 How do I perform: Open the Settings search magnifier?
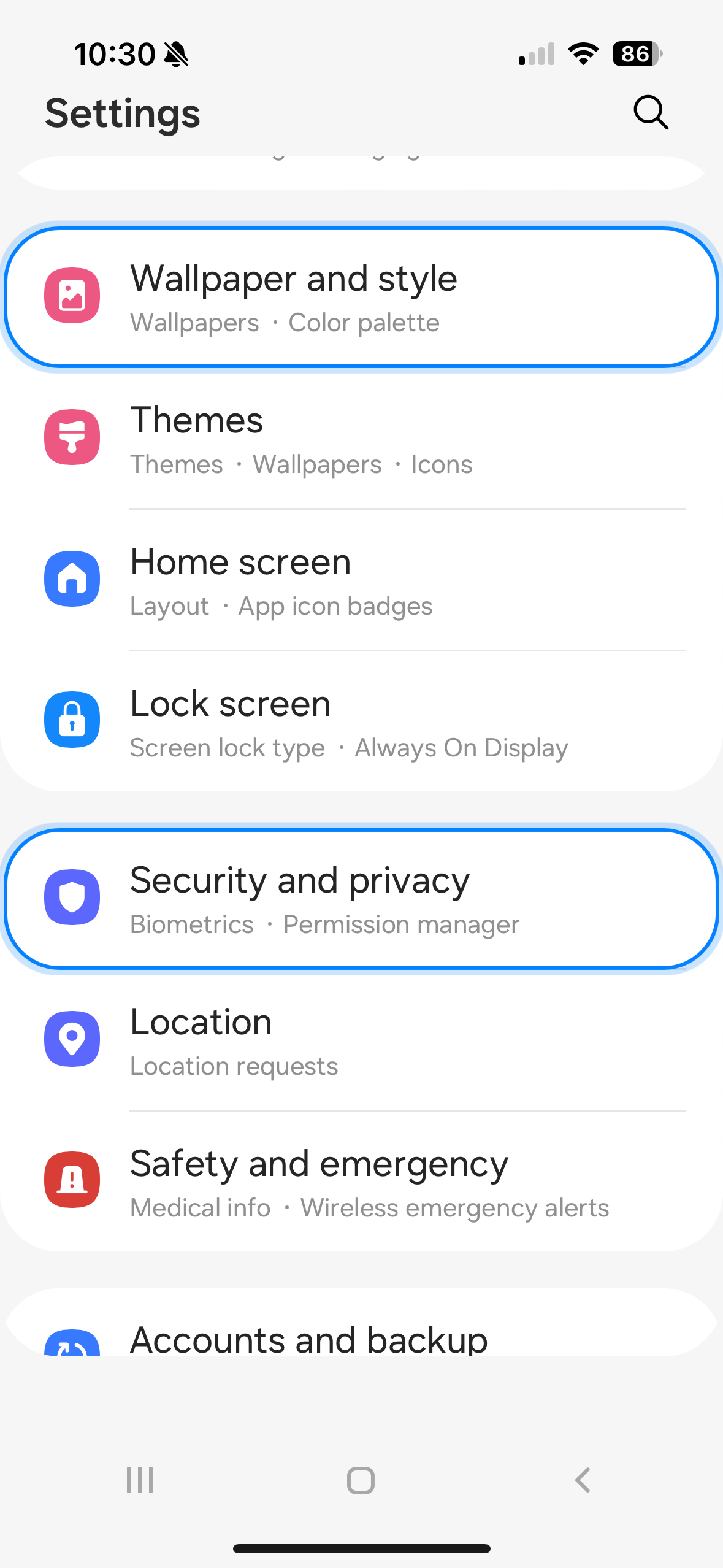(x=651, y=112)
